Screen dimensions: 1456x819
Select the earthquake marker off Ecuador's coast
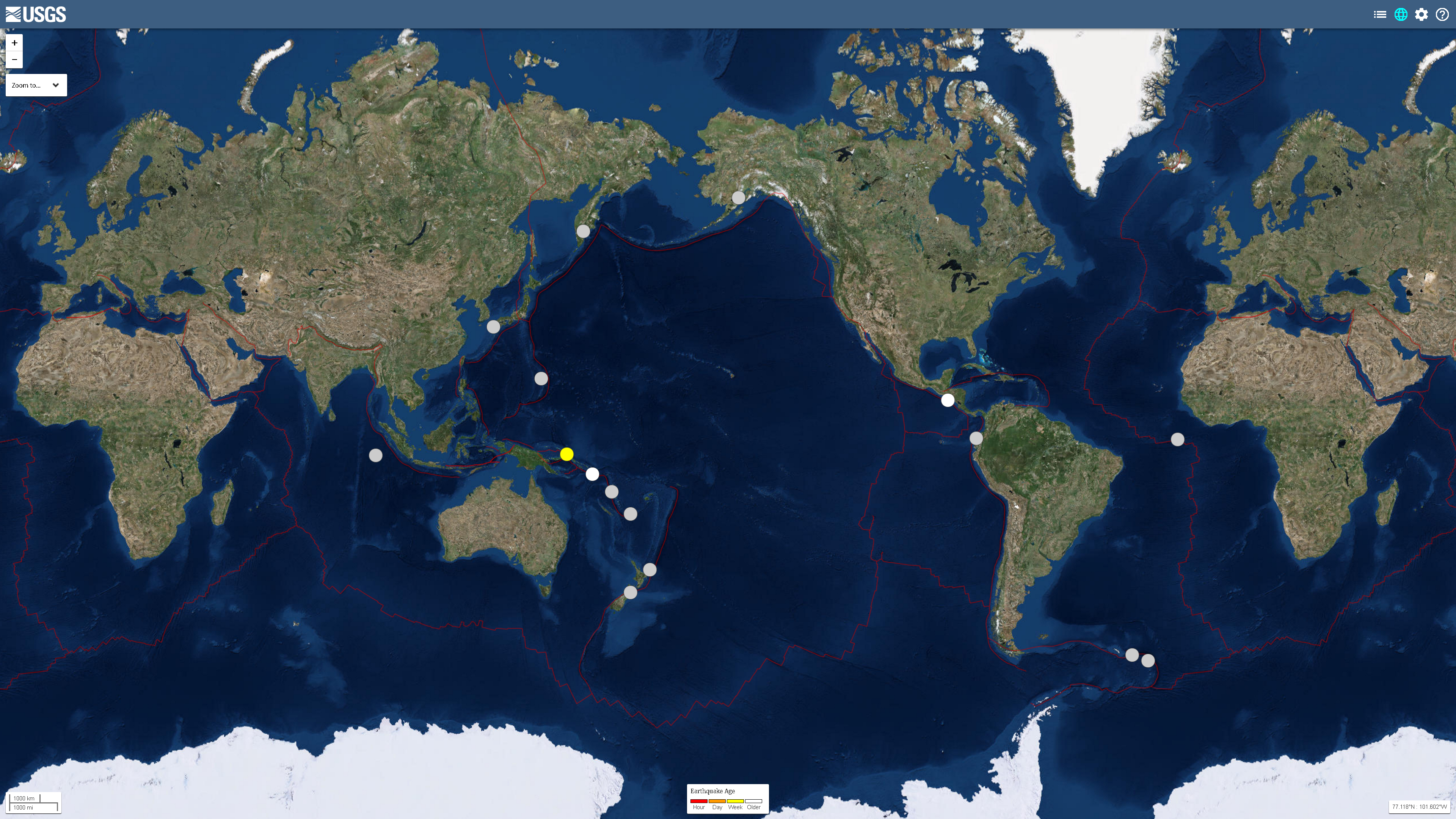coord(976,438)
